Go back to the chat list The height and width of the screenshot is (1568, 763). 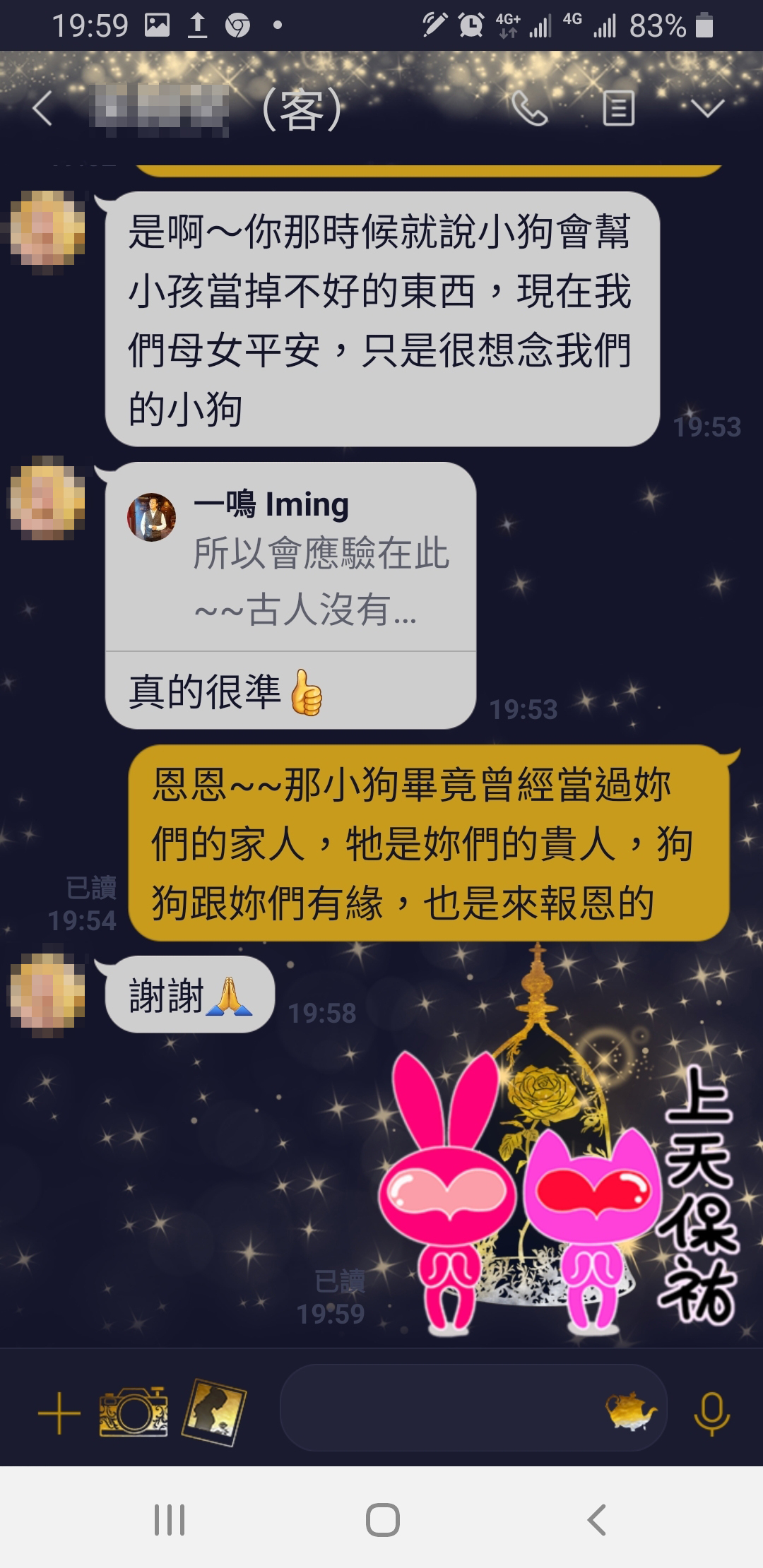[43, 109]
